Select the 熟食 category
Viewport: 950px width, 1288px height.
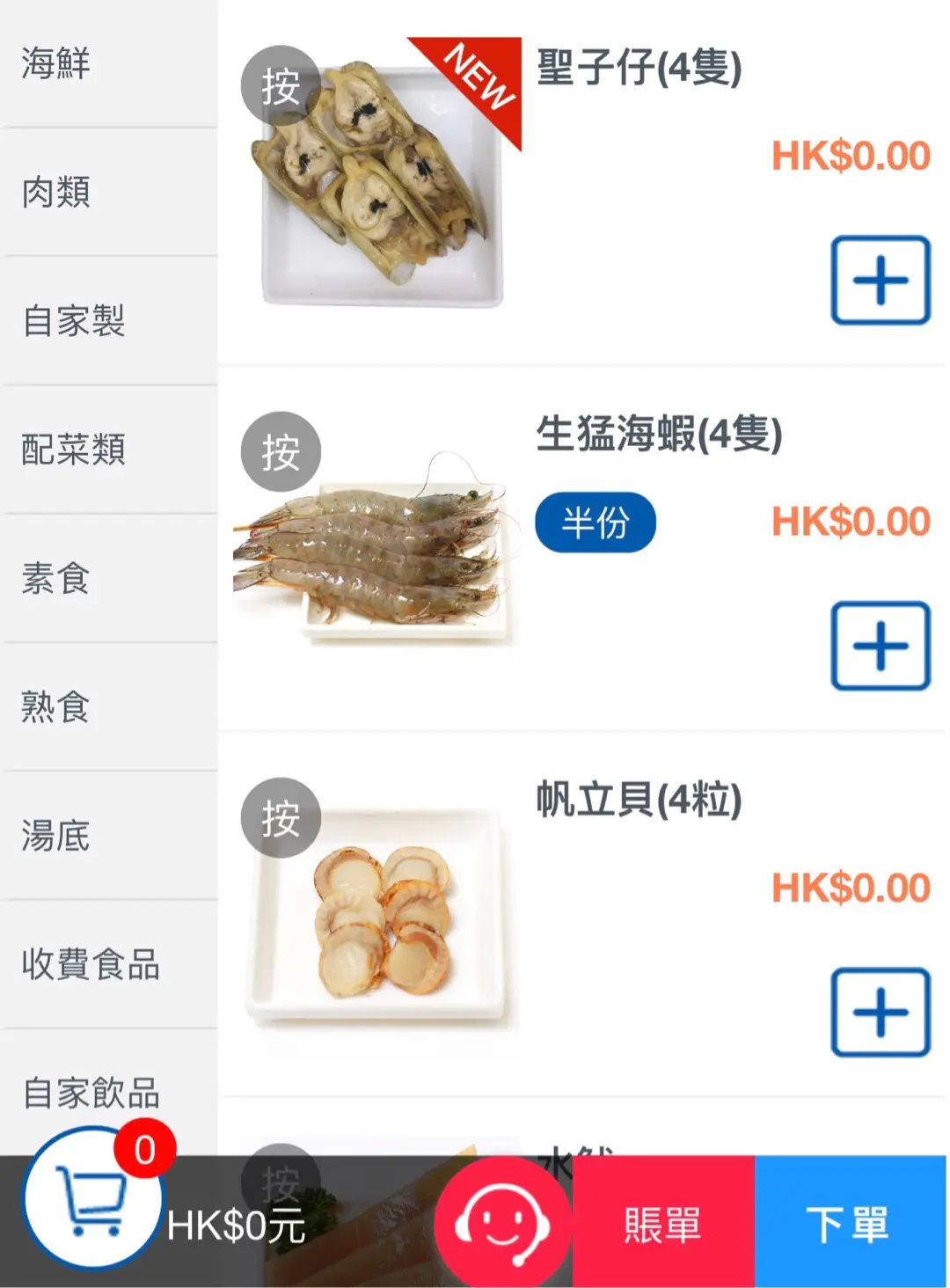(x=56, y=706)
